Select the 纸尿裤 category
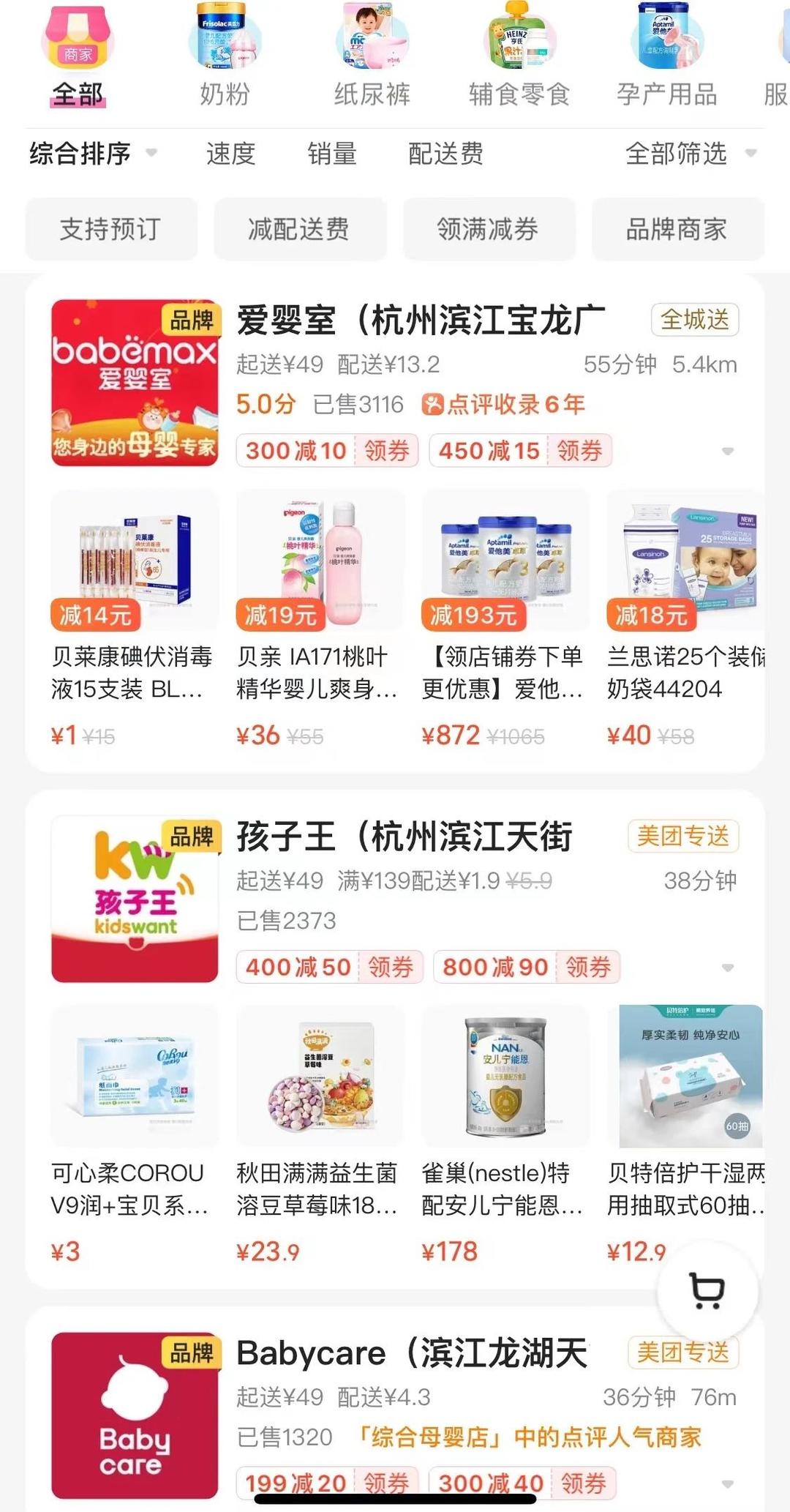Viewport: 790px width, 1512px height. pyautogui.click(x=372, y=59)
